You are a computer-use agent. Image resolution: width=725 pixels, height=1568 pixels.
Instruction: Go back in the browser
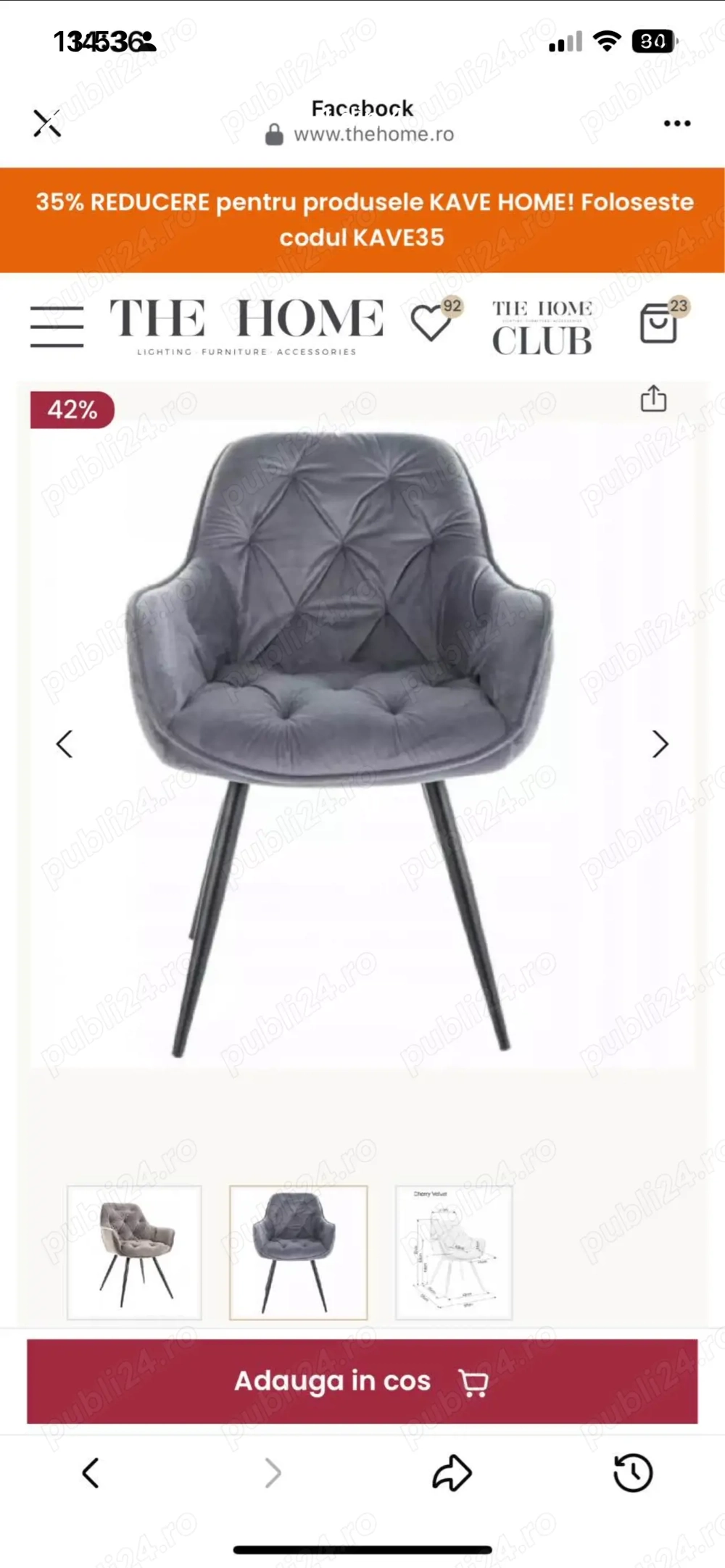pos(91,1473)
